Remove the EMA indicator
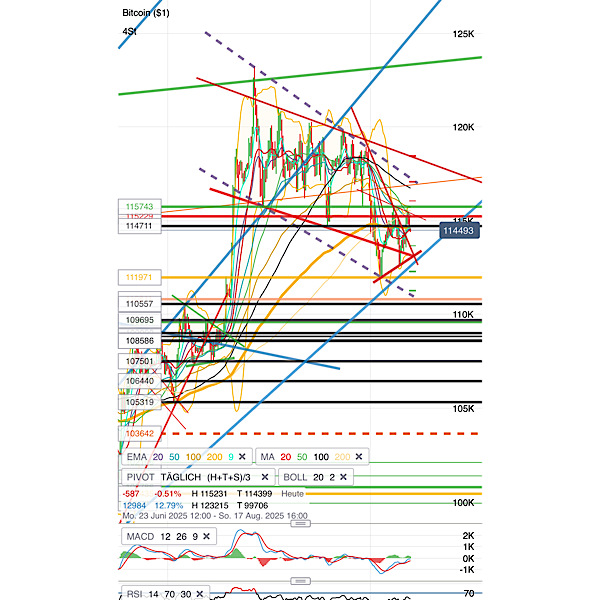Image resolution: width=600 pixels, height=600 pixels. 242,456
